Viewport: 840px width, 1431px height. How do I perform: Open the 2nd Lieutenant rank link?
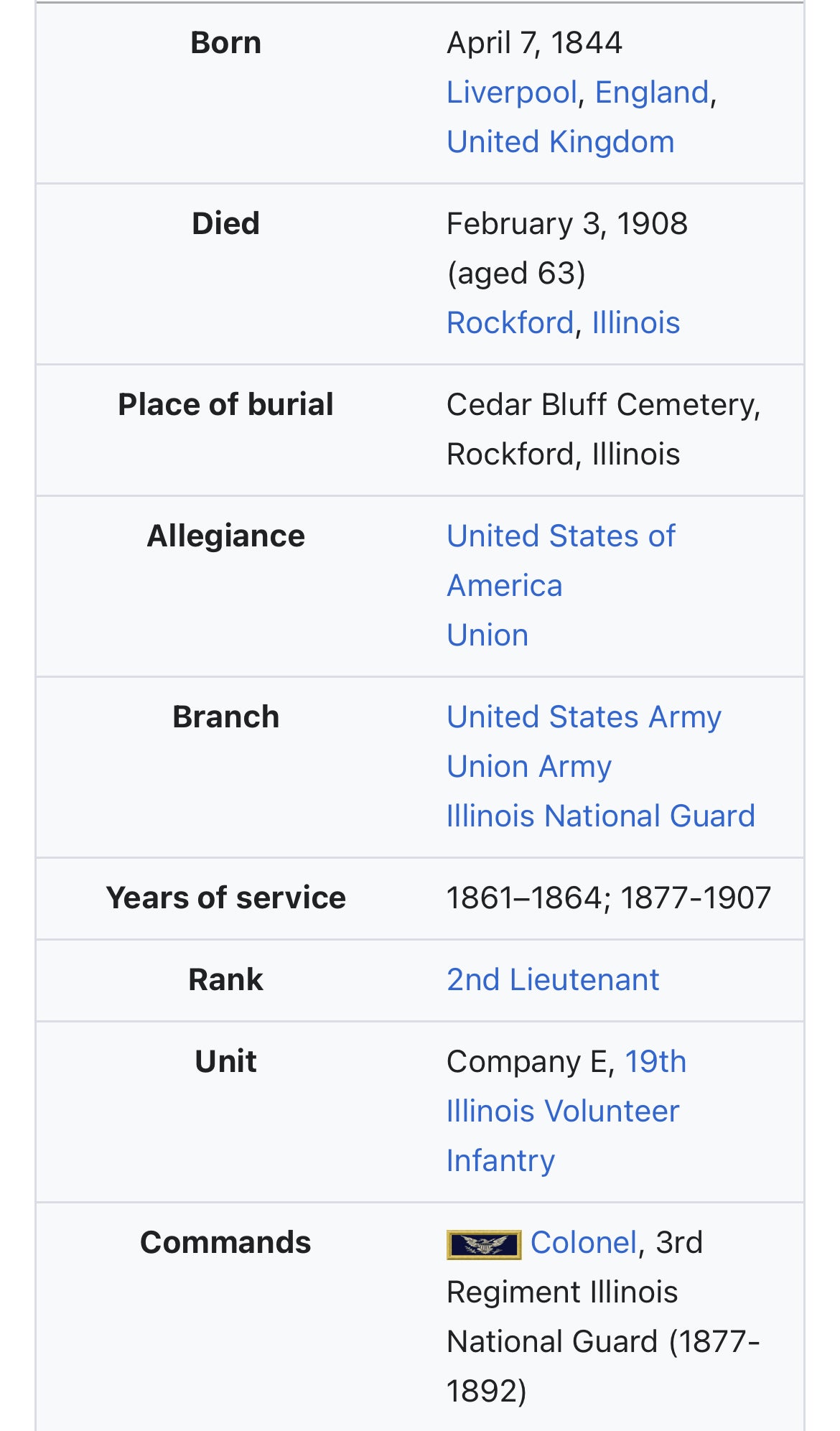(x=553, y=980)
